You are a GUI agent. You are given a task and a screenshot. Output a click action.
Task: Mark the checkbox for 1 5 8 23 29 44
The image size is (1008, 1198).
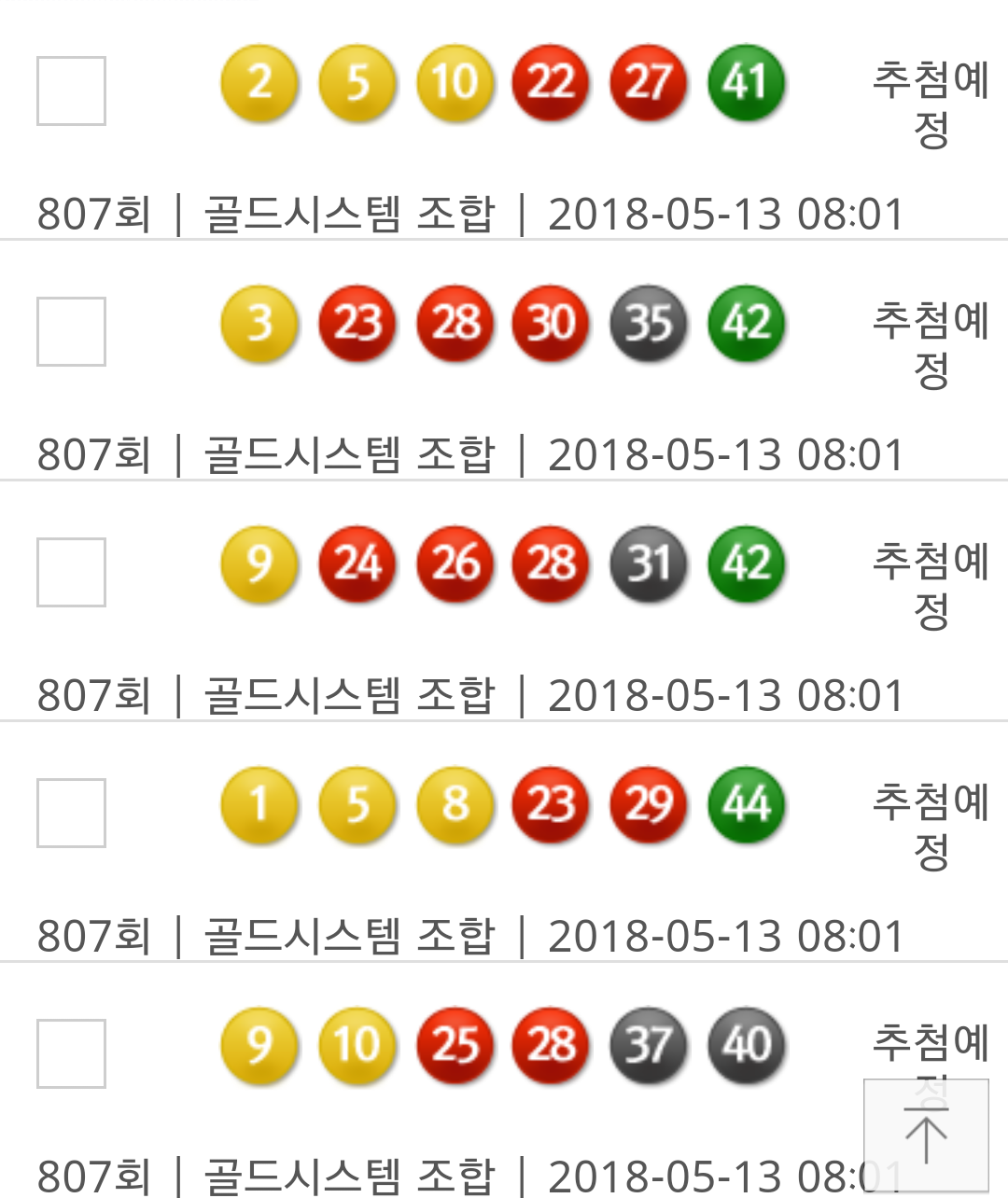click(71, 813)
